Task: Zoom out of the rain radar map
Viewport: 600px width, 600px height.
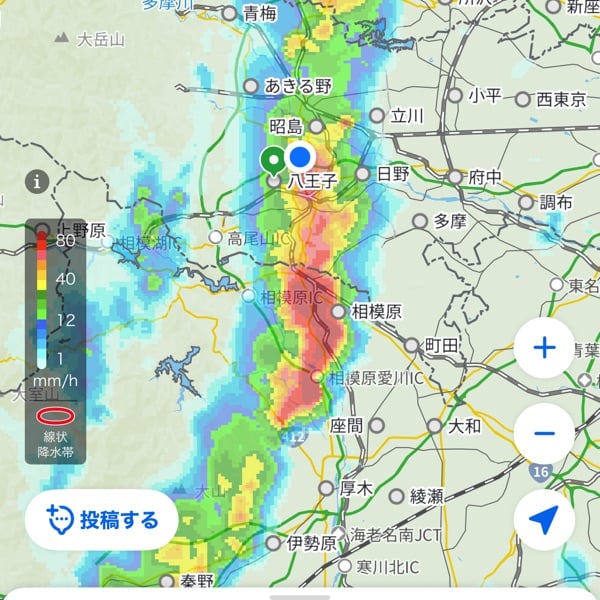Action: (544, 433)
